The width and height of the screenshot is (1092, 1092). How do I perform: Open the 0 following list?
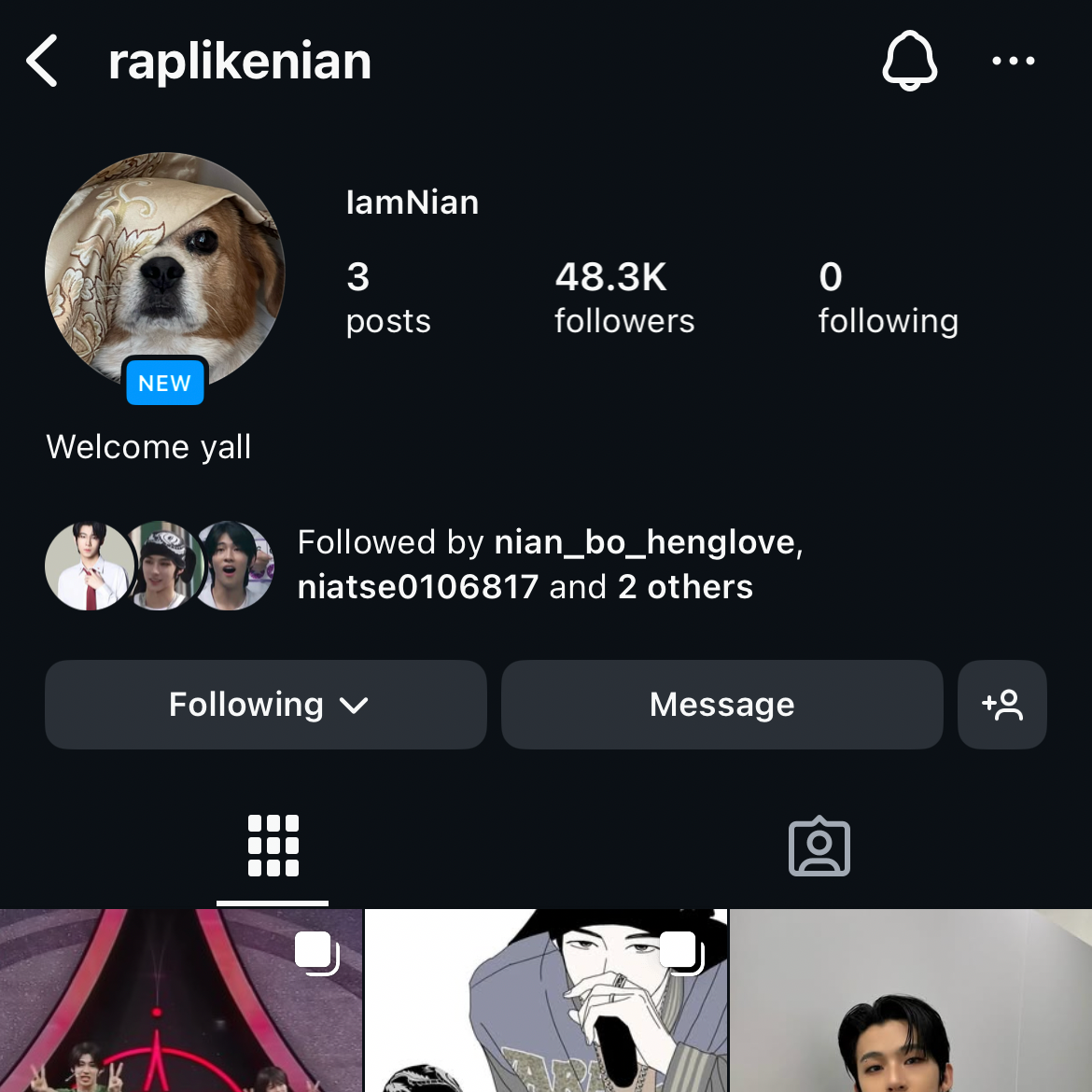click(887, 297)
